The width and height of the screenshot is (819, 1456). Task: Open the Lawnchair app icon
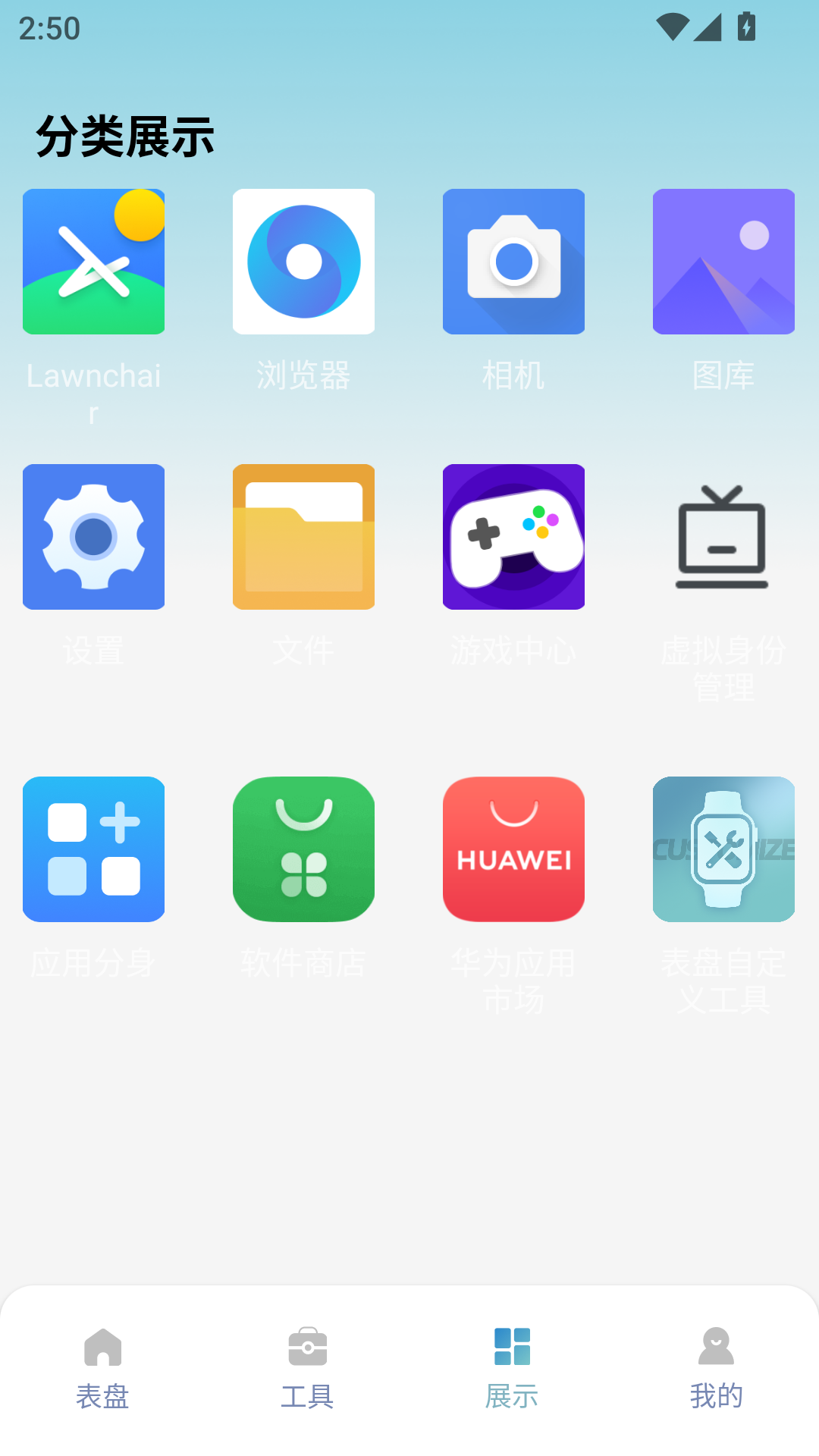coord(94,262)
